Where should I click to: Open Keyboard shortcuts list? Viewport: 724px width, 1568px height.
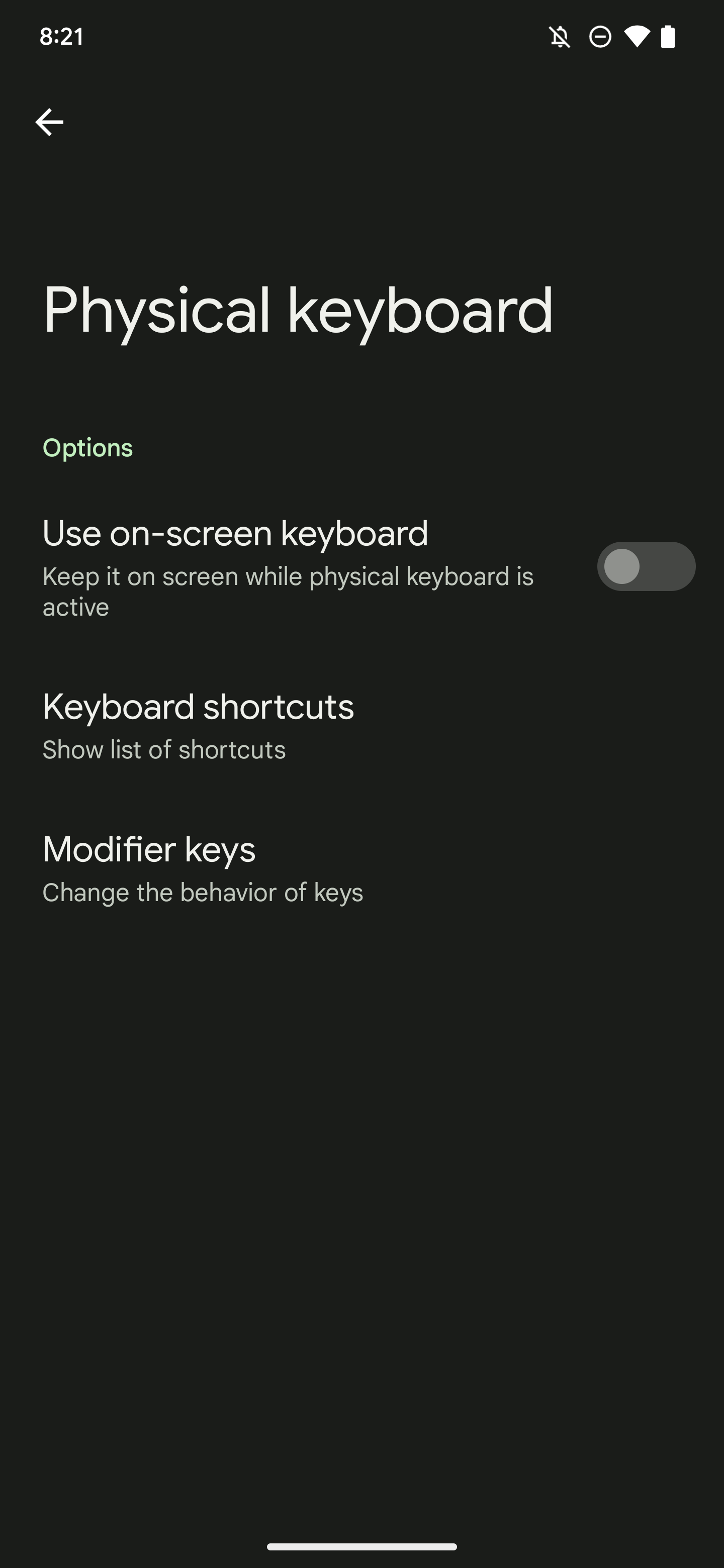[x=198, y=725]
